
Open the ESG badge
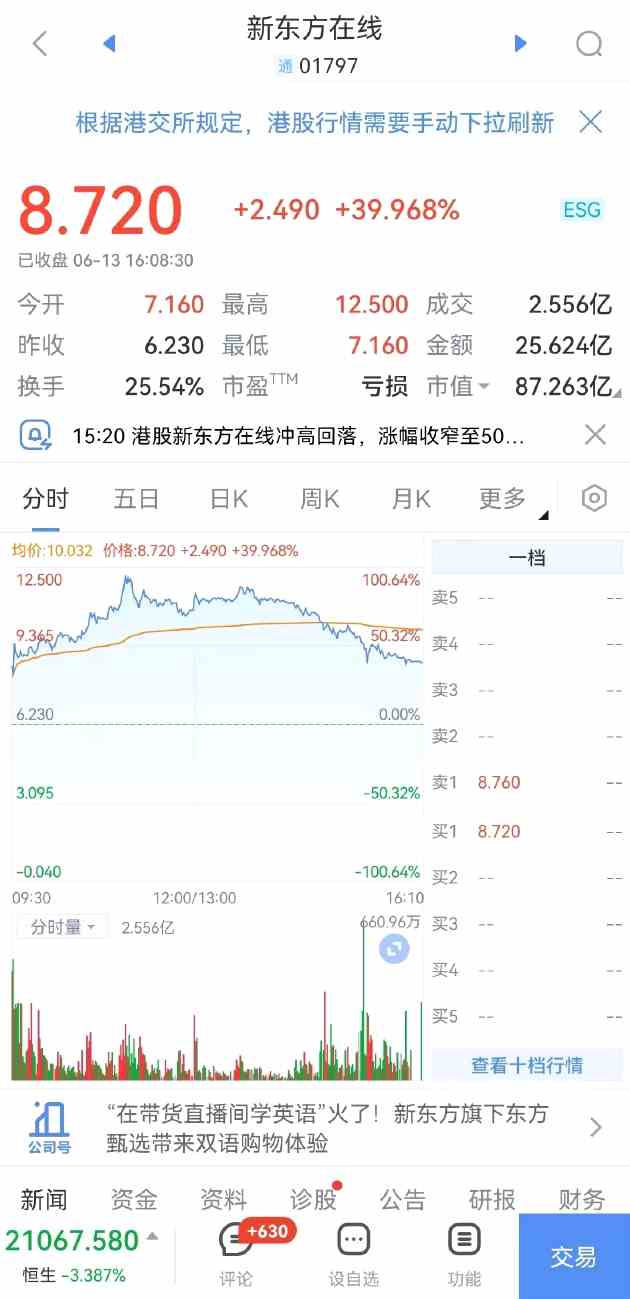(581, 210)
